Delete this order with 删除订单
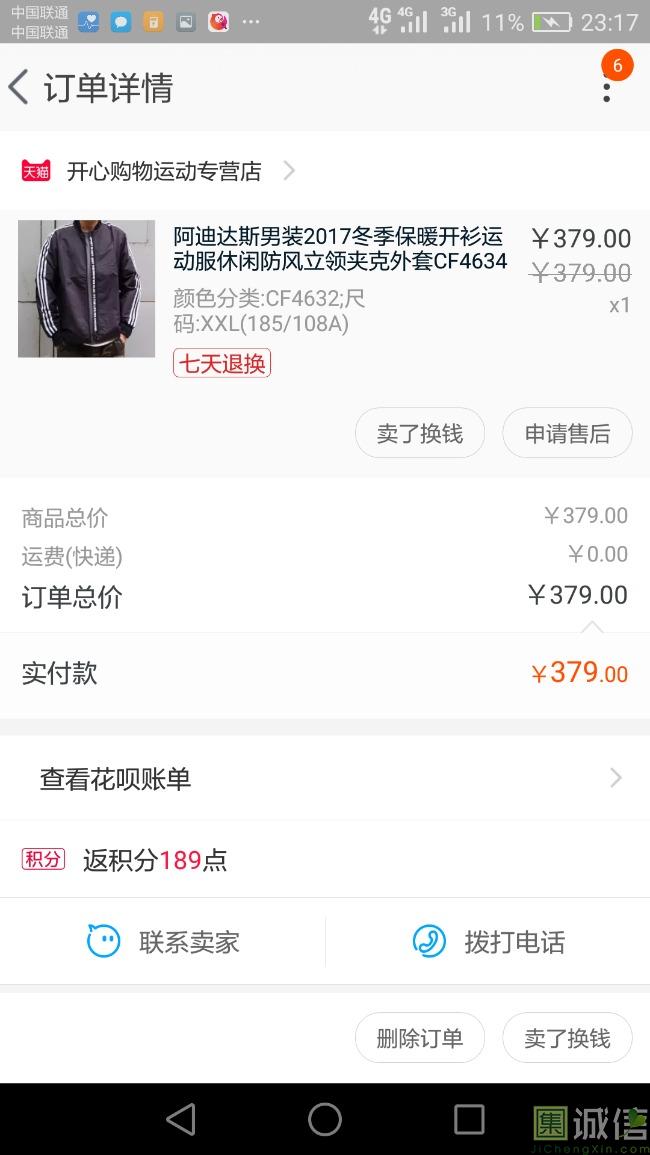 (x=420, y=1038)
